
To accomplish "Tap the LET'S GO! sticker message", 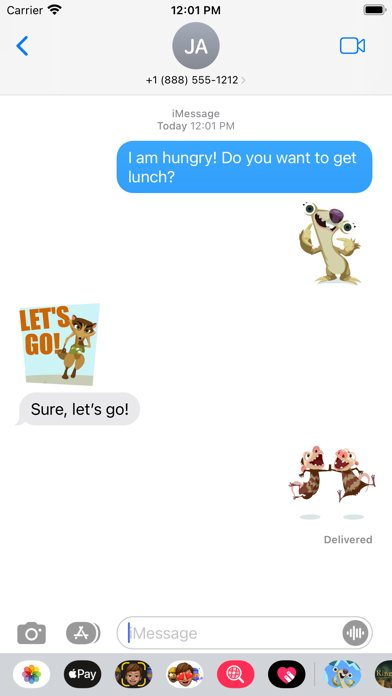I will coord(59,344).
